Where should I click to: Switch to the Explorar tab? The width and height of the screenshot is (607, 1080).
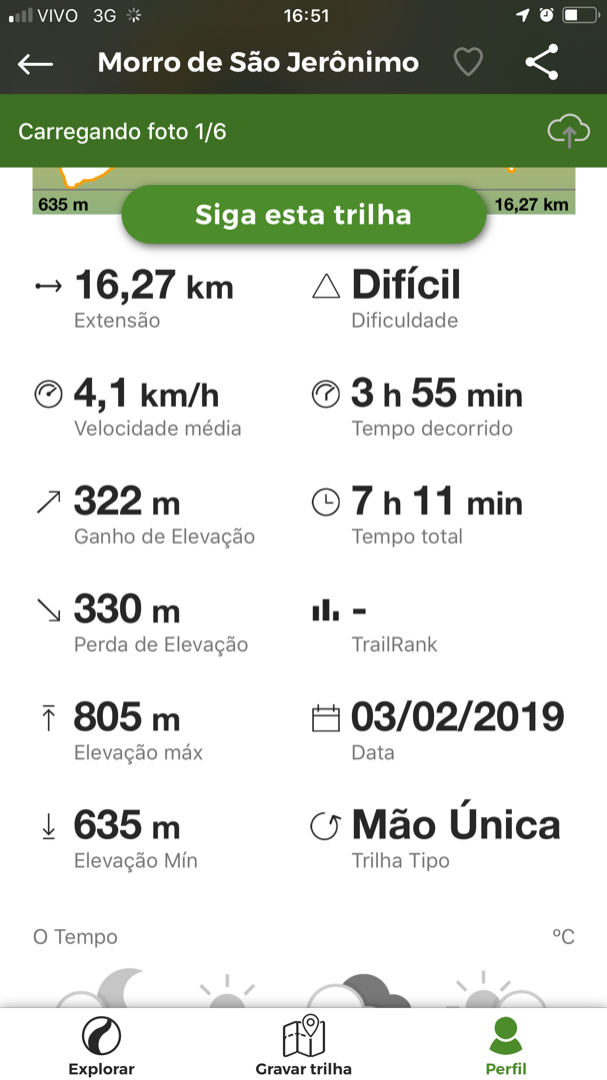tap(101, 1045)
